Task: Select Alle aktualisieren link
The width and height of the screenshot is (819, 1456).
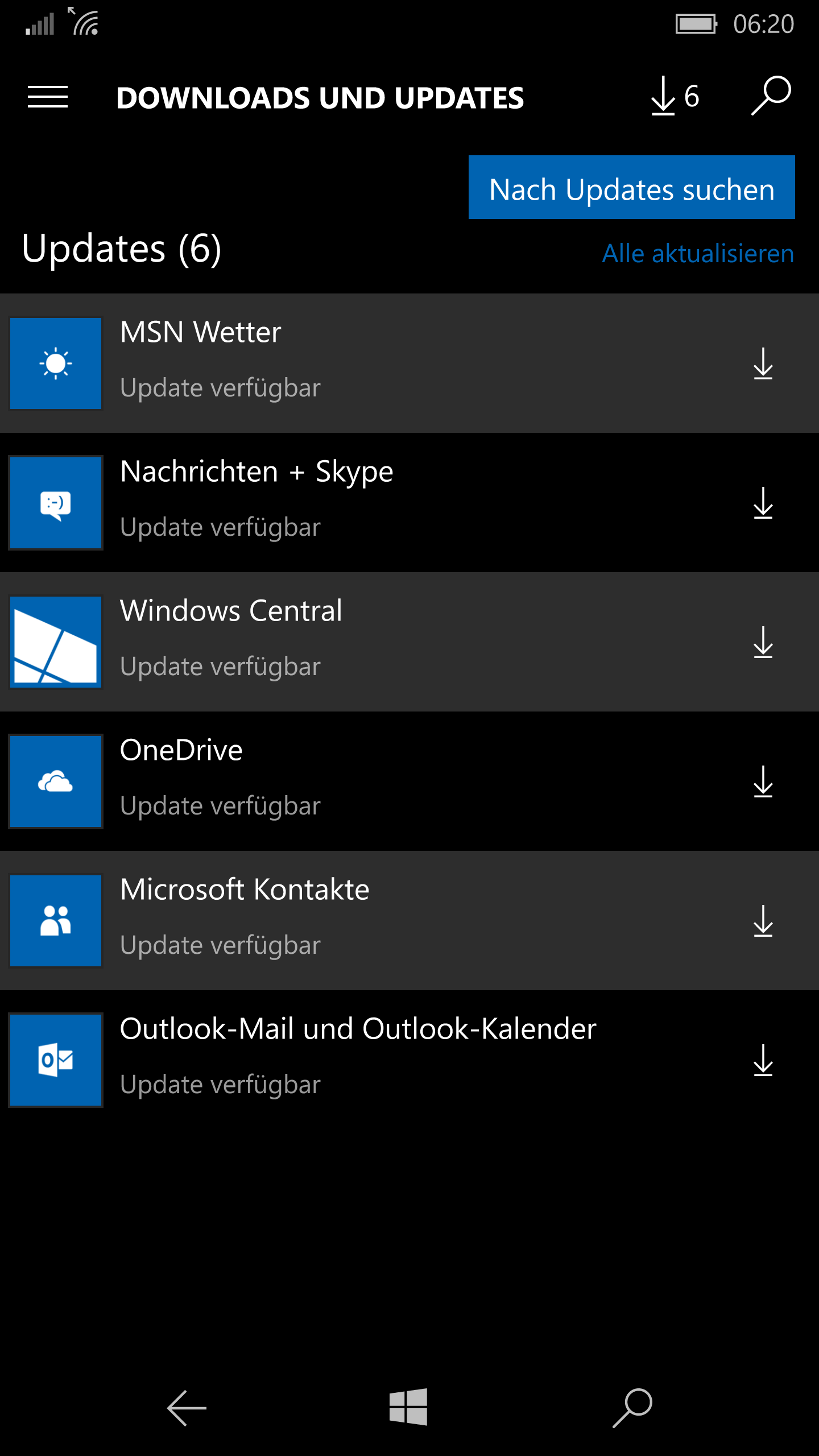Action: click(698, 254)
